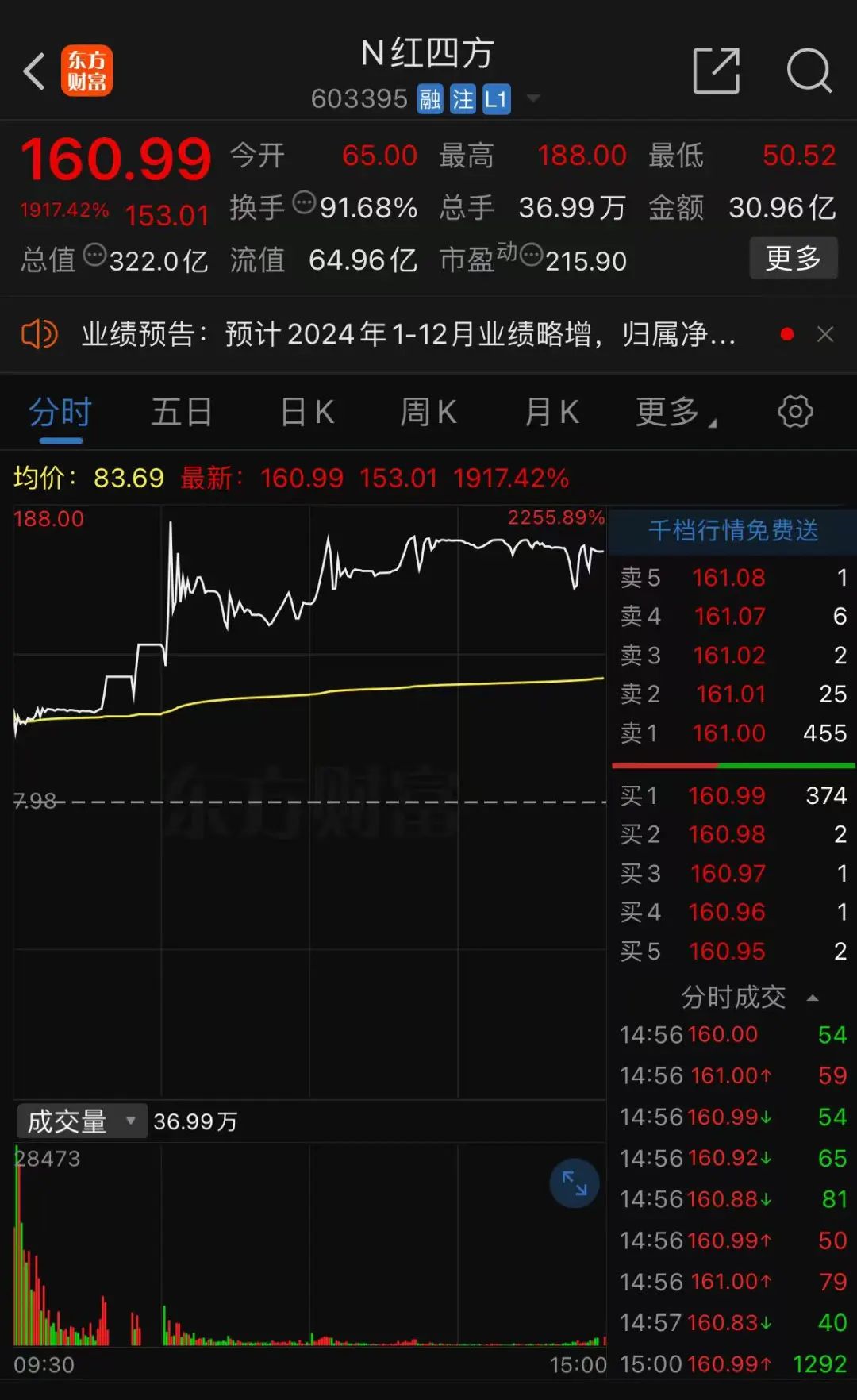Expand the volume chart with fullscreen icon
This screenshot has width=857, height=1400.
[573, 1183]
